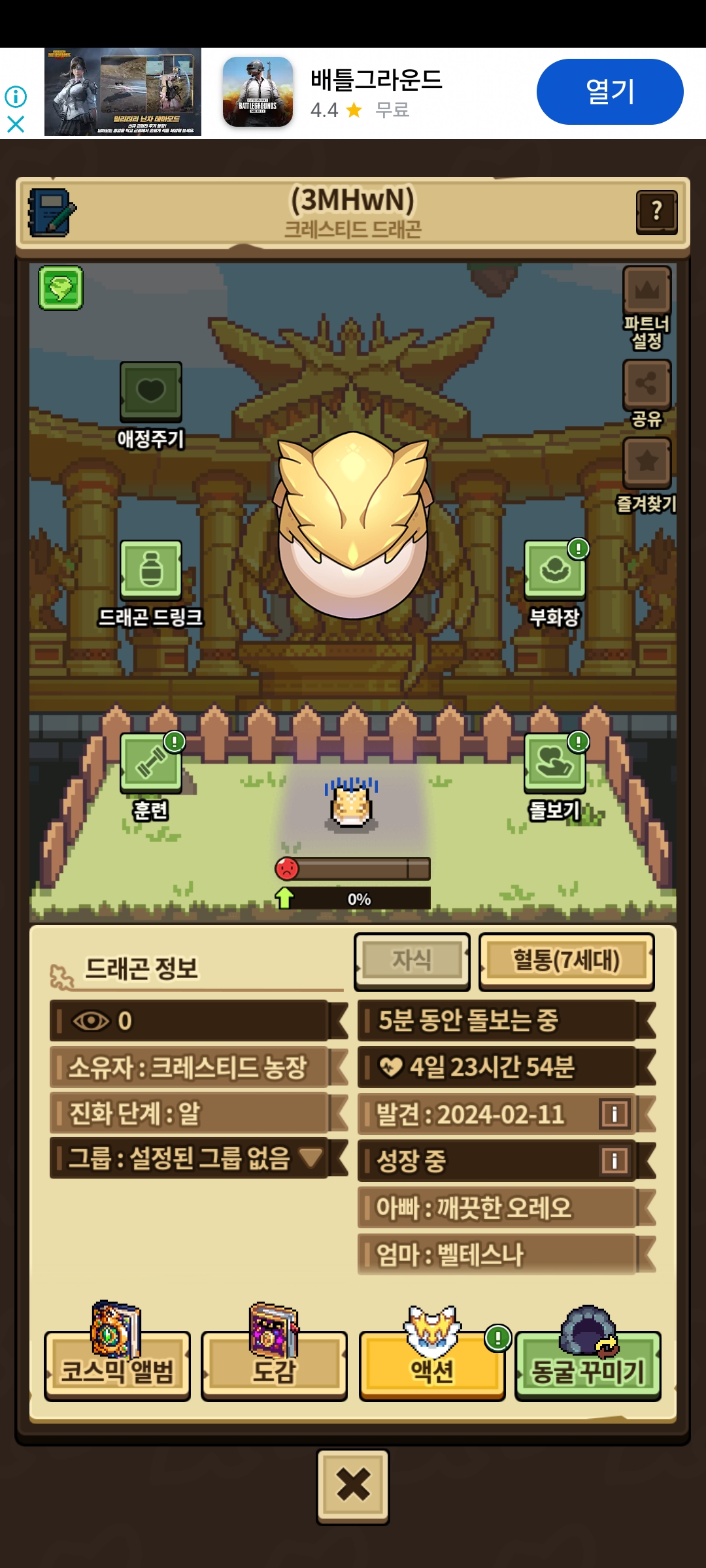
Task: Tap the green gem icon
Action: coord(61,288)
